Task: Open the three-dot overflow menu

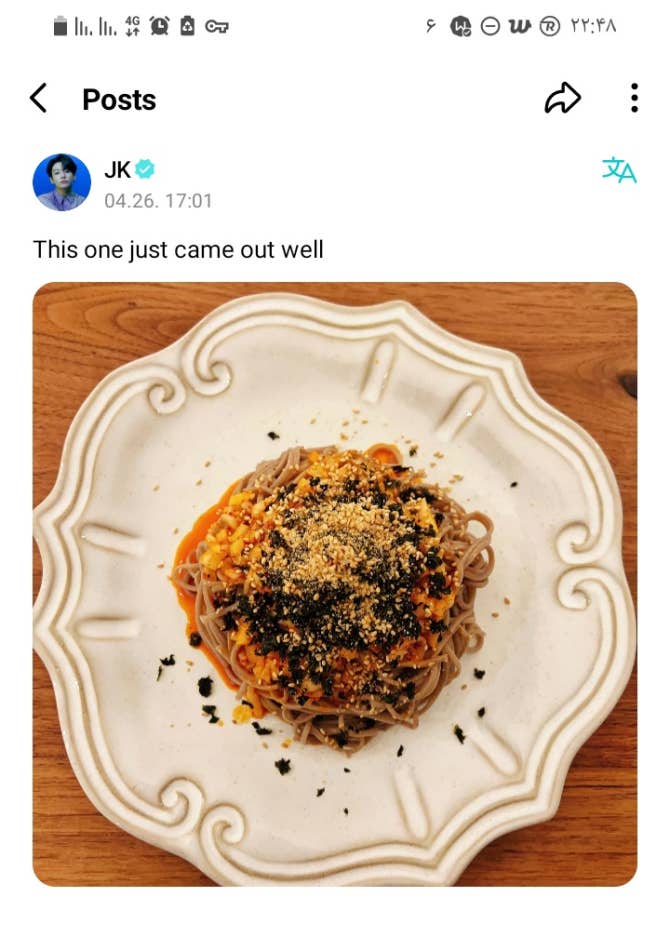Action: [634, 98]
